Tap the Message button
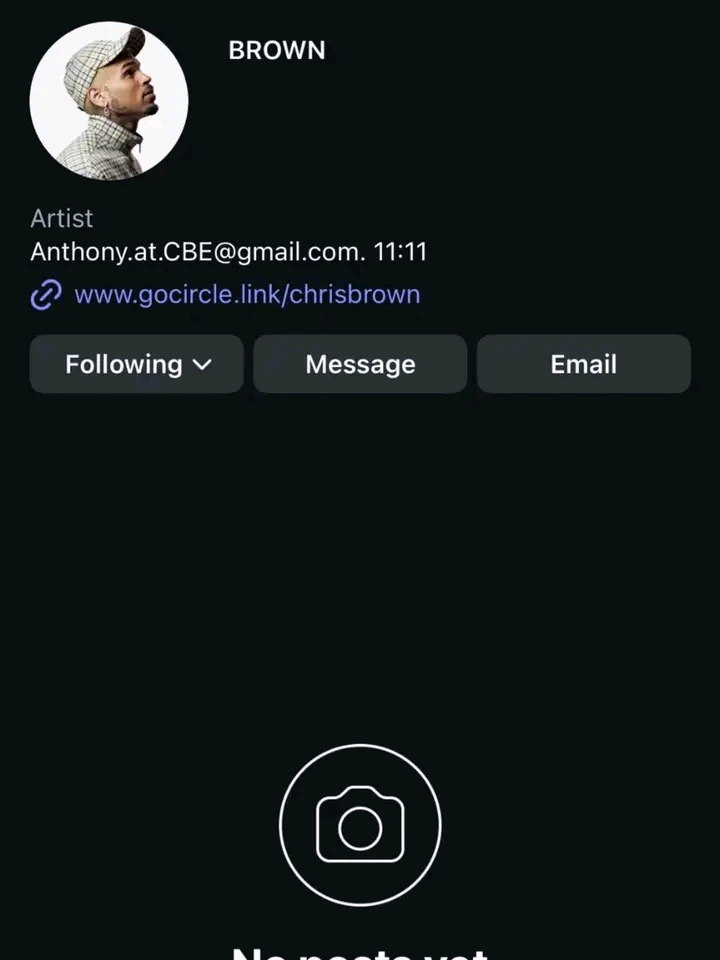The height and width of the screenshot is (960, 720). [360, 364]
